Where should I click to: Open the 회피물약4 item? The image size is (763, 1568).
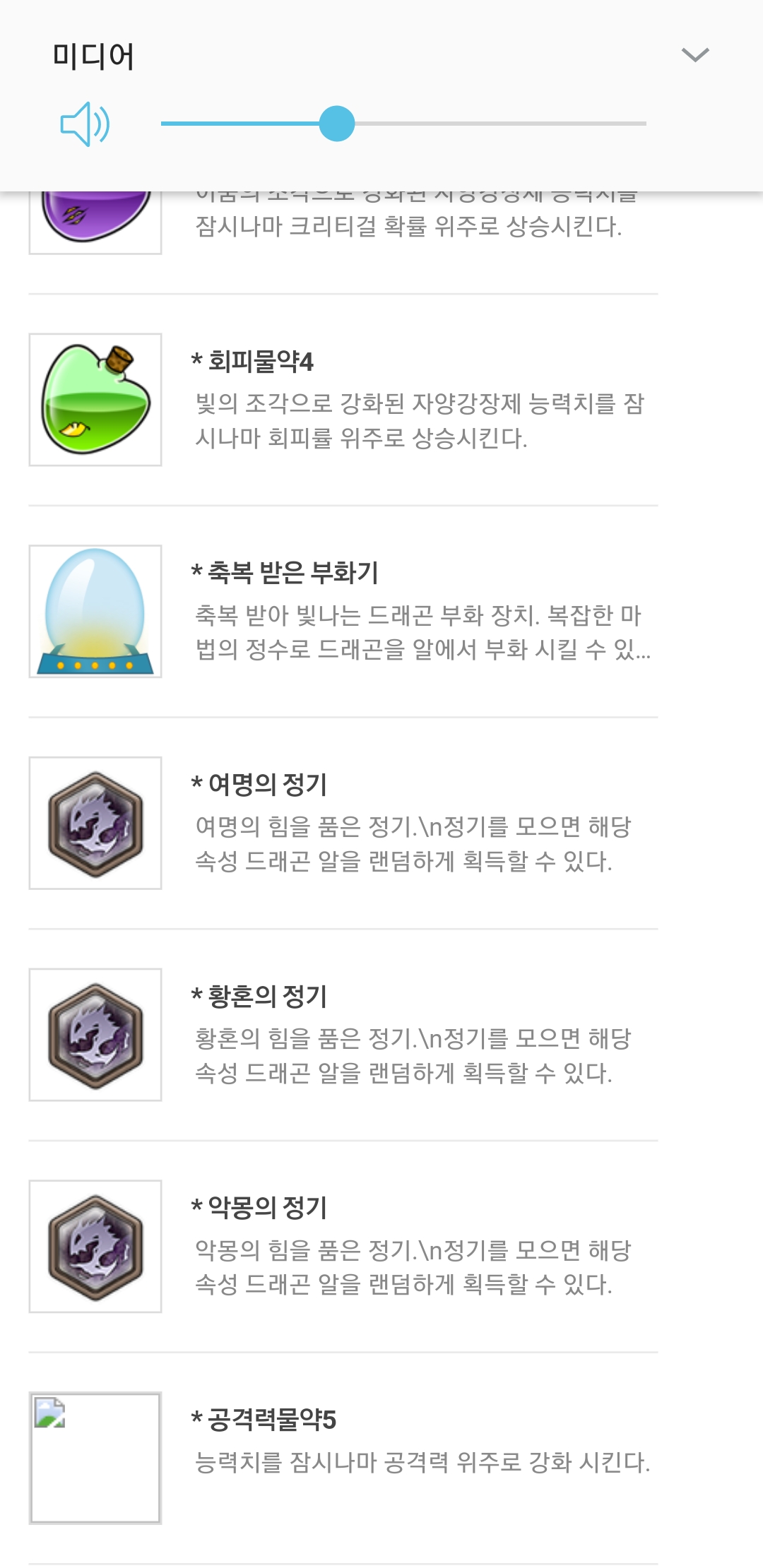(343, 400)
